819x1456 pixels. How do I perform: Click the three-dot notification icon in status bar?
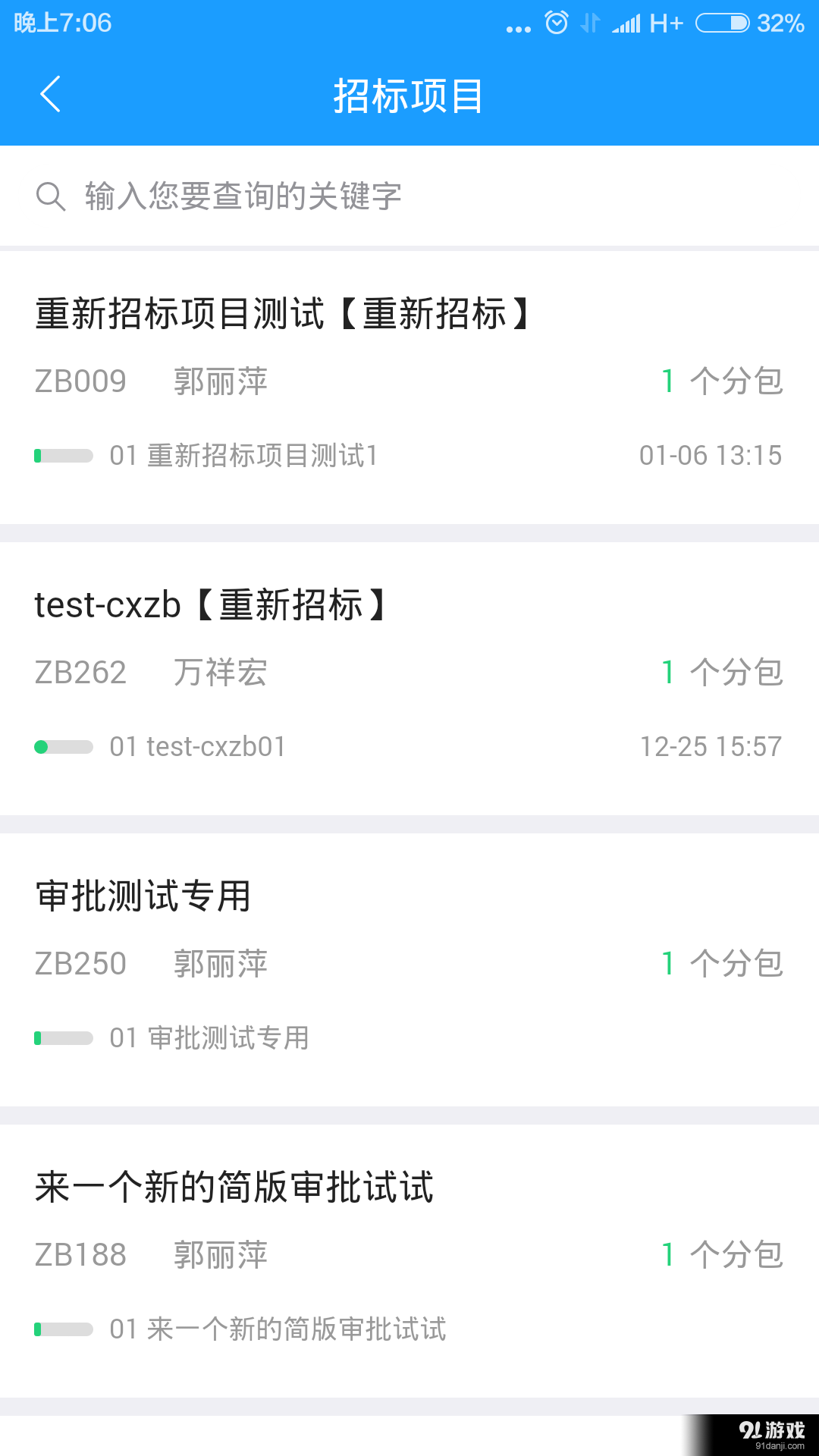[x=516, y=24]
